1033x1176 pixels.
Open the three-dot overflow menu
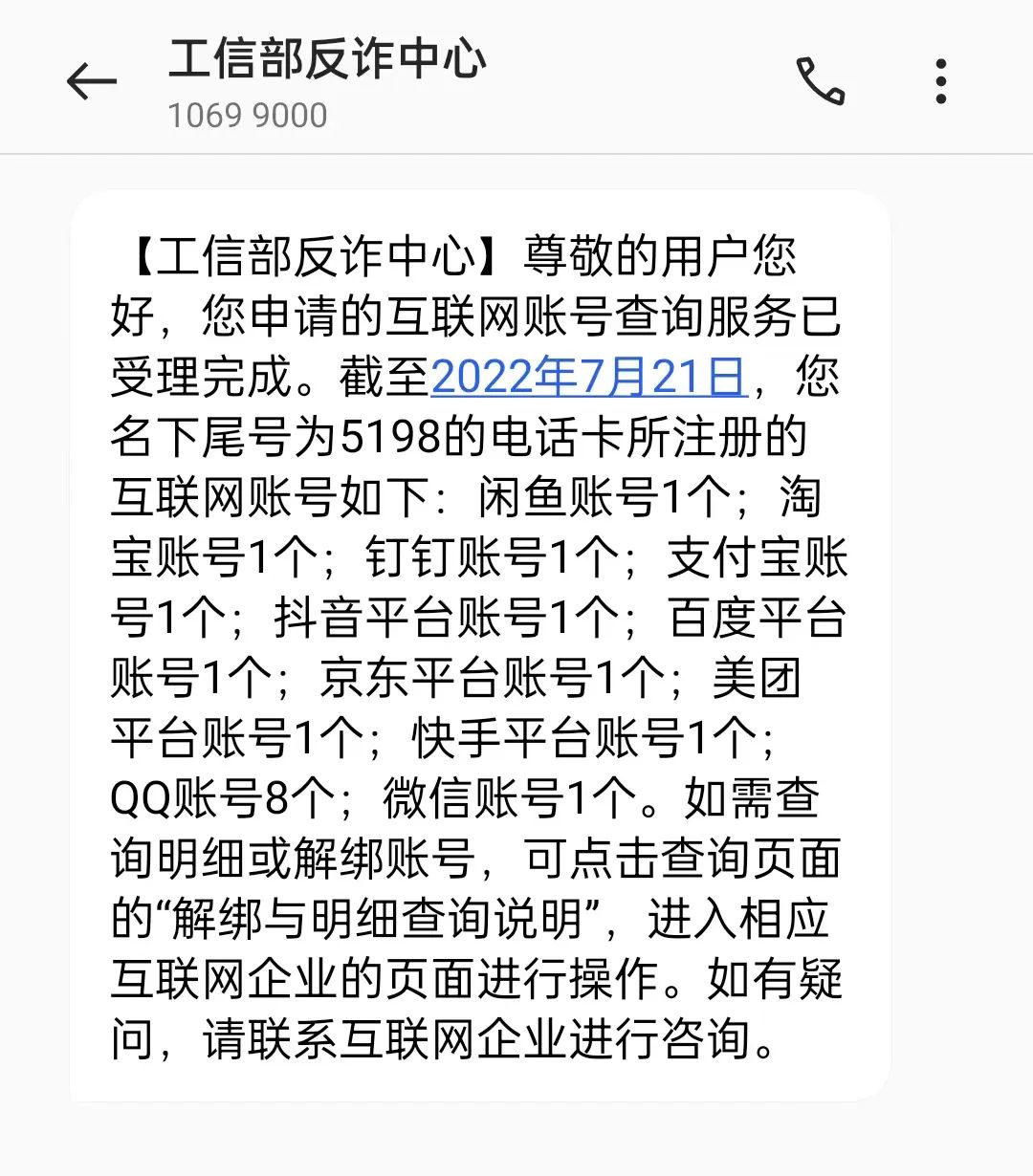[x=941, y=81]
